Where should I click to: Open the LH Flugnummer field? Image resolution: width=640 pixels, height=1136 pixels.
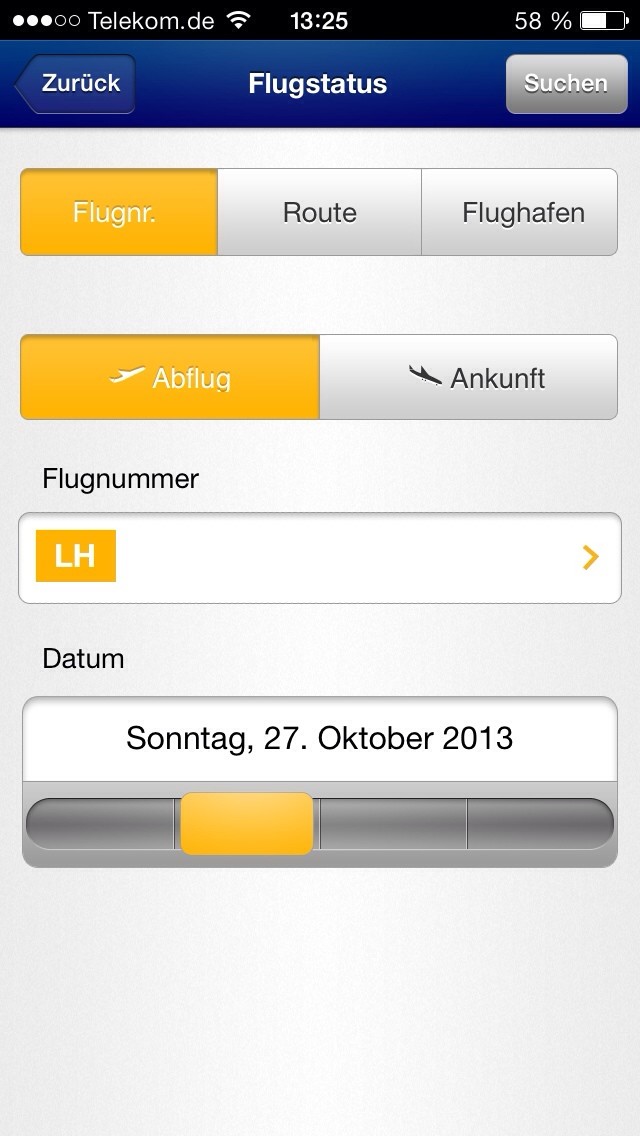point(320,558)
